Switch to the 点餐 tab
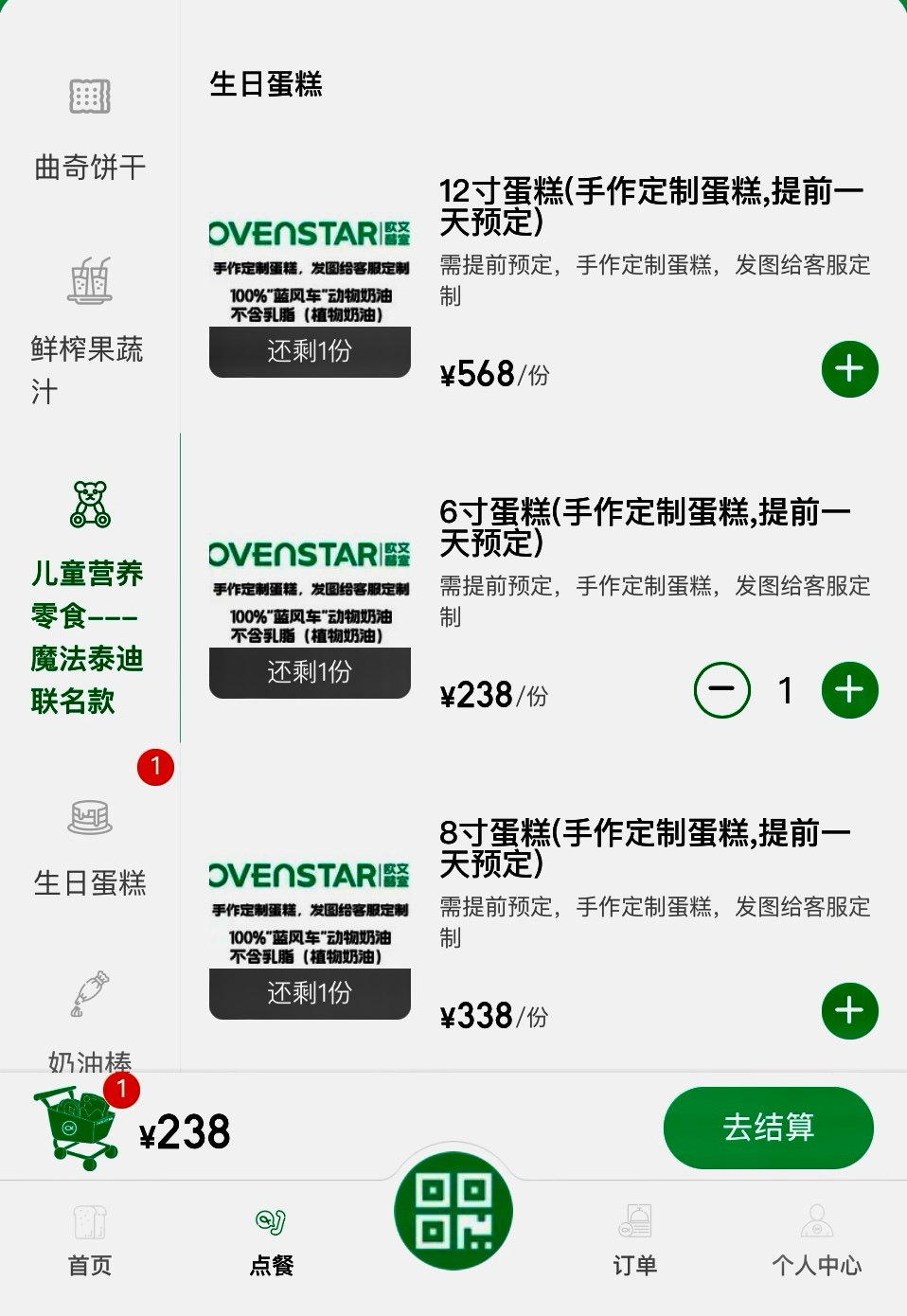Viewport: 907px width, 1316px height. [272, 1240]
